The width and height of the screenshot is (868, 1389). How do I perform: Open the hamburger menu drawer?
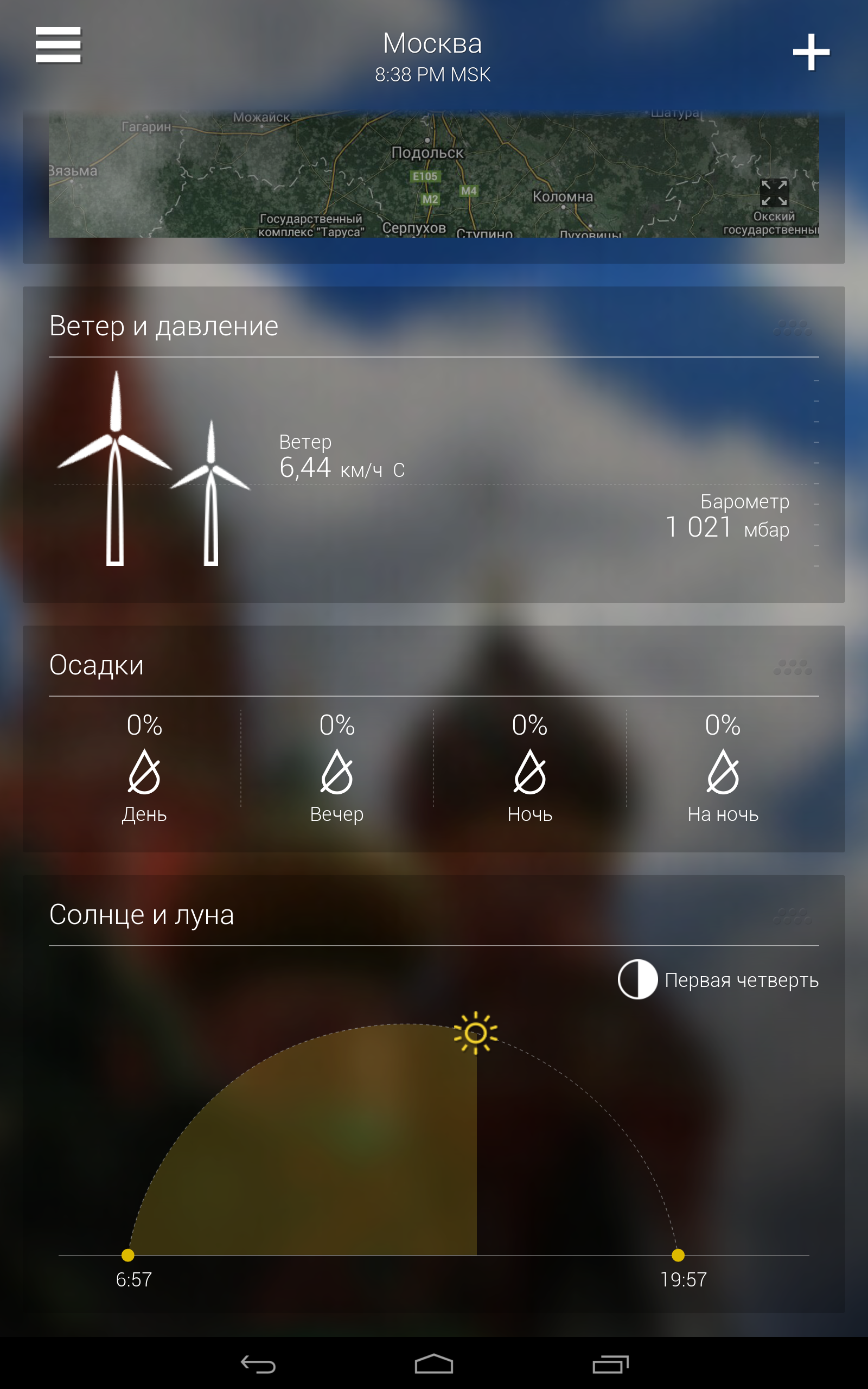[x=58, y=45]
